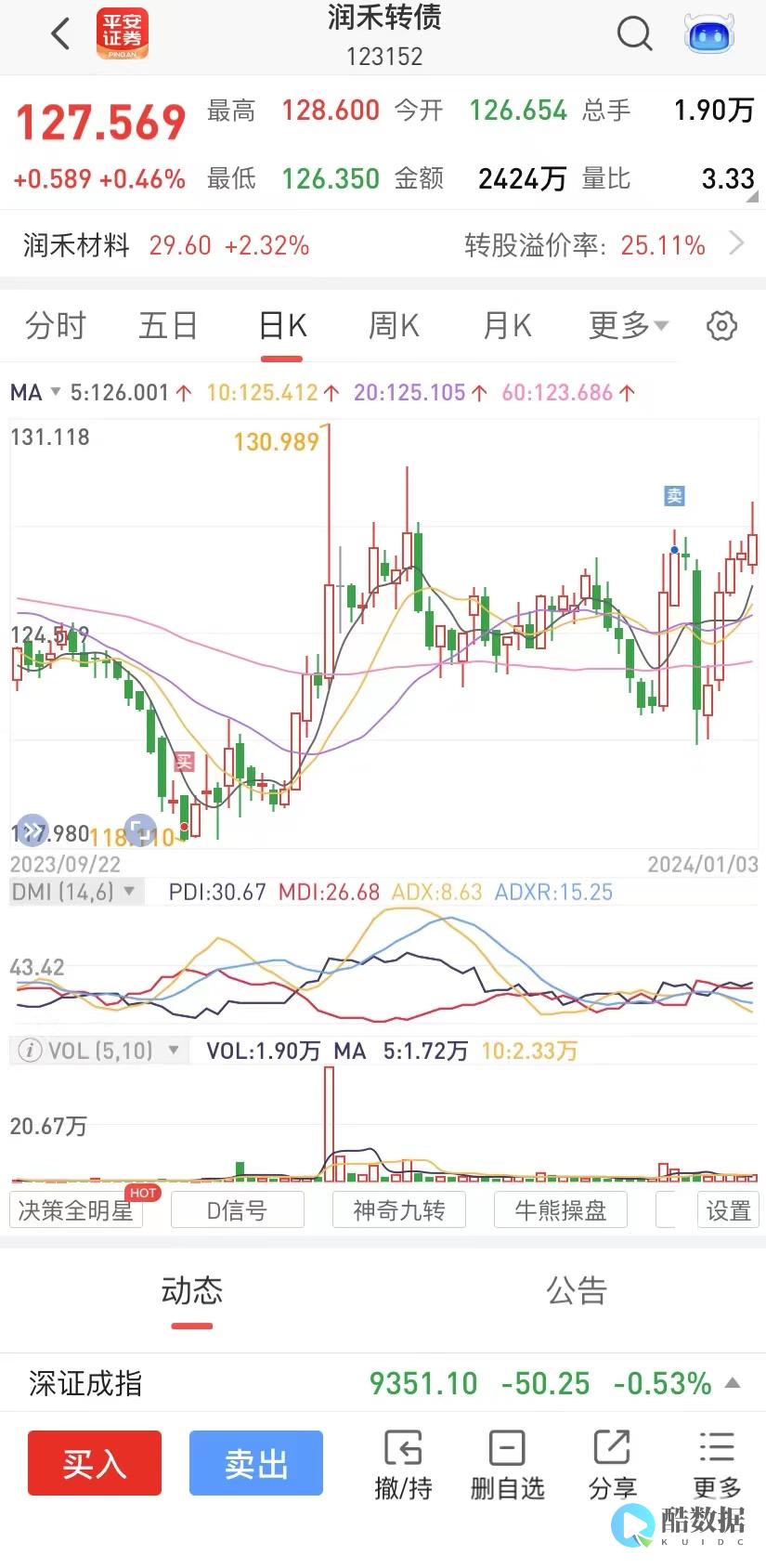Select the 周K chart tab
The height and width of the screenshot is (1568, 766).
tap(394, 326)
